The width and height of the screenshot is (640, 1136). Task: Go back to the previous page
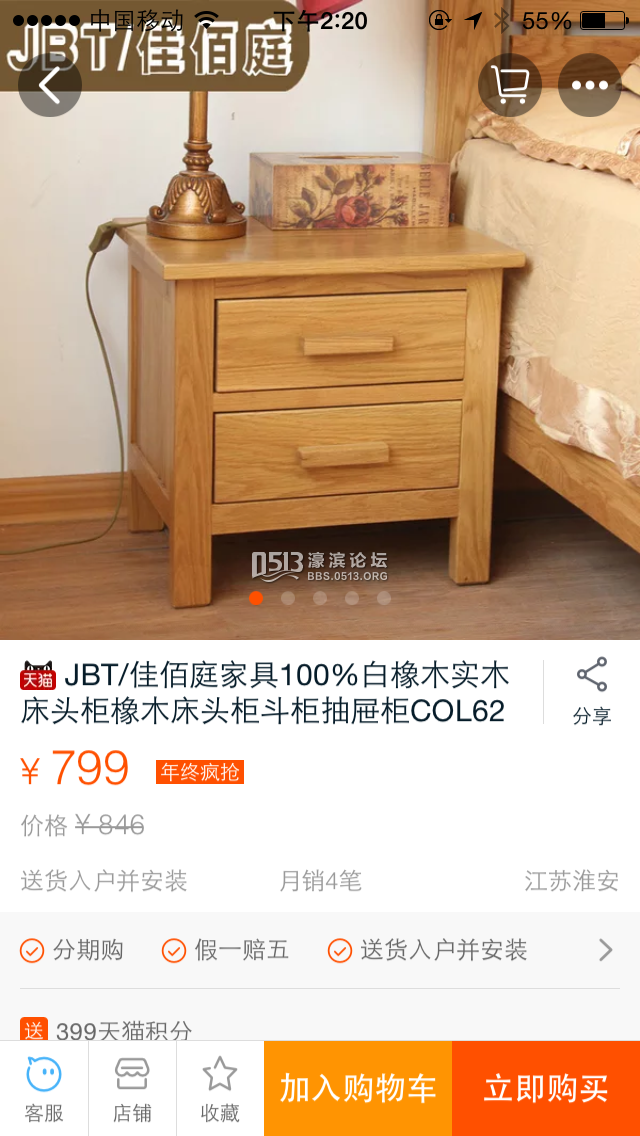click(49, 85)
